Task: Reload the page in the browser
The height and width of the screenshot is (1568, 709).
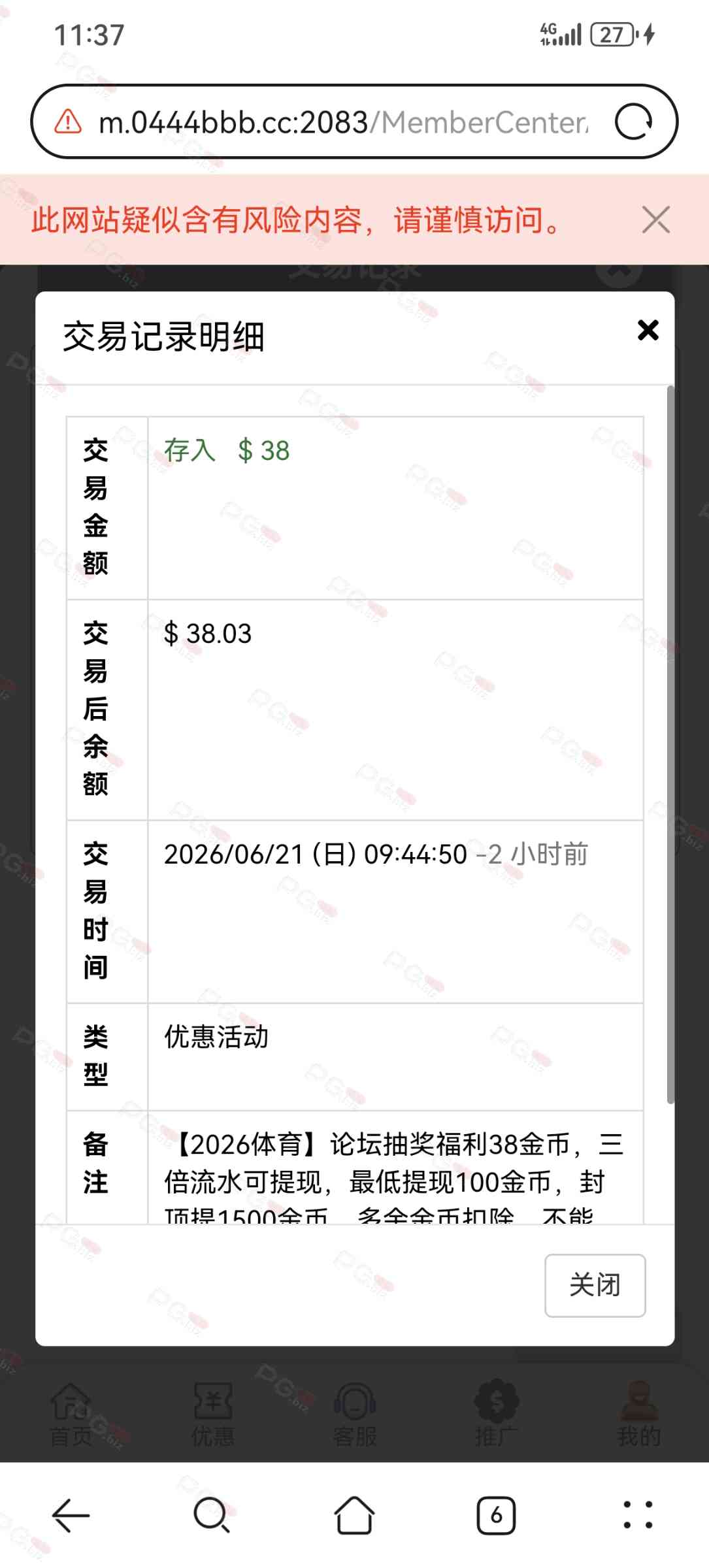Action: [633, 122]
